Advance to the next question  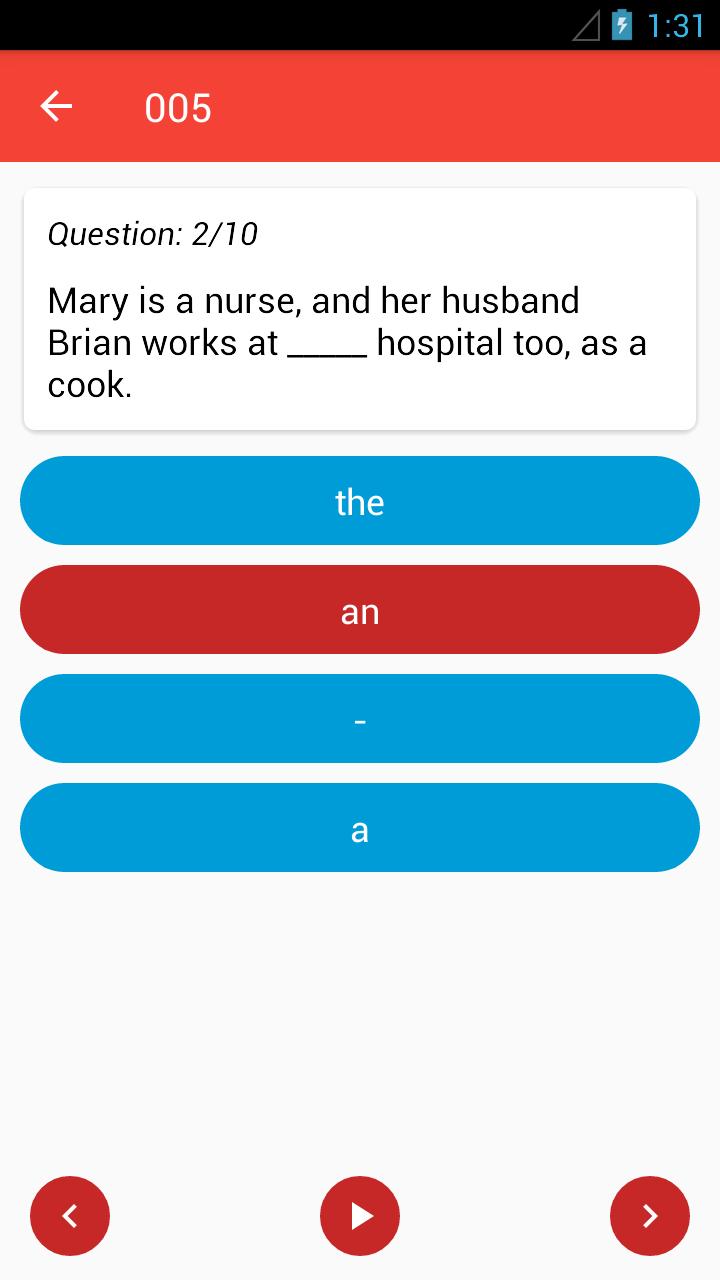tap(650, 1215)
